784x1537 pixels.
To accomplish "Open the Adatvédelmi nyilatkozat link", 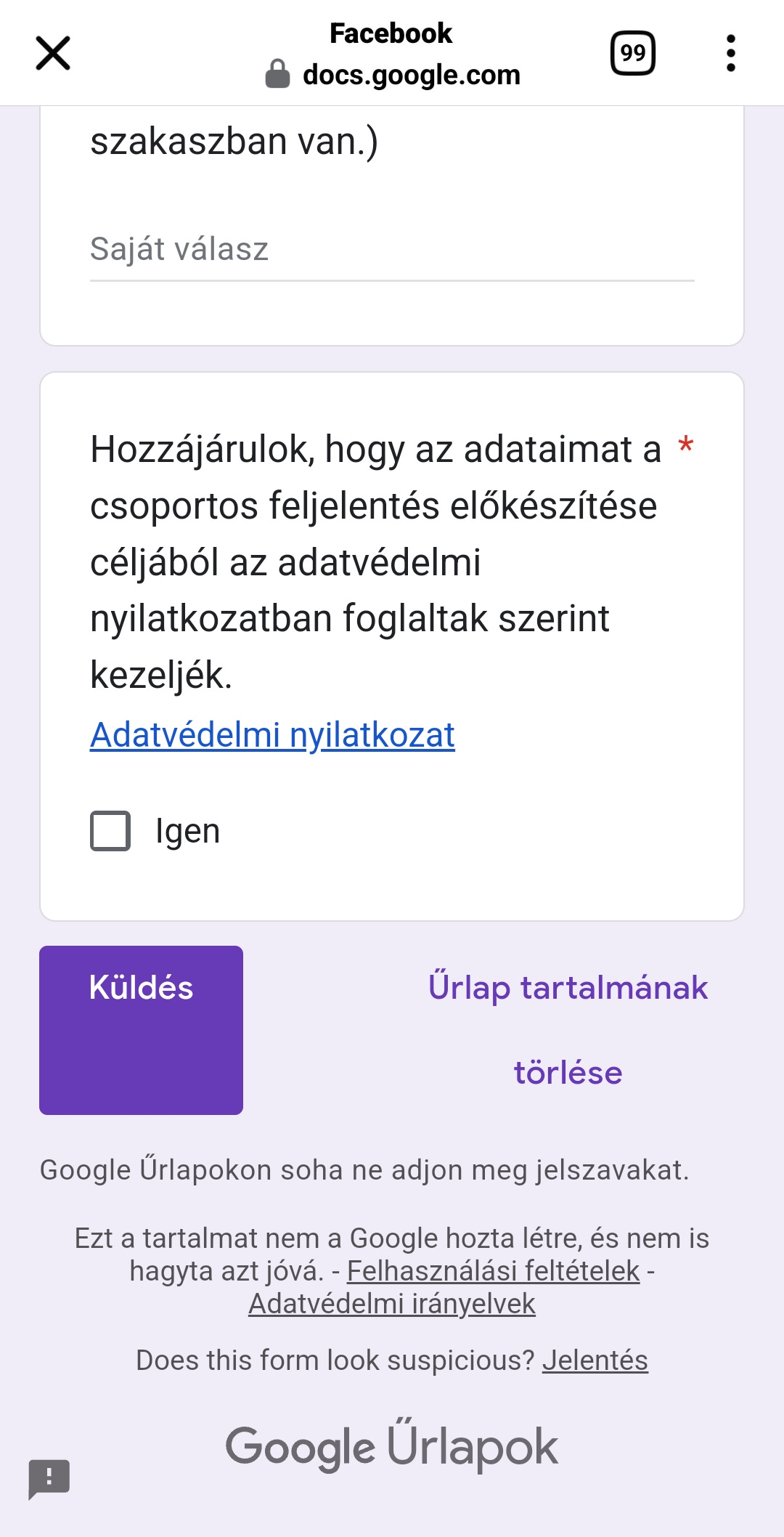I will click(272, 734).
